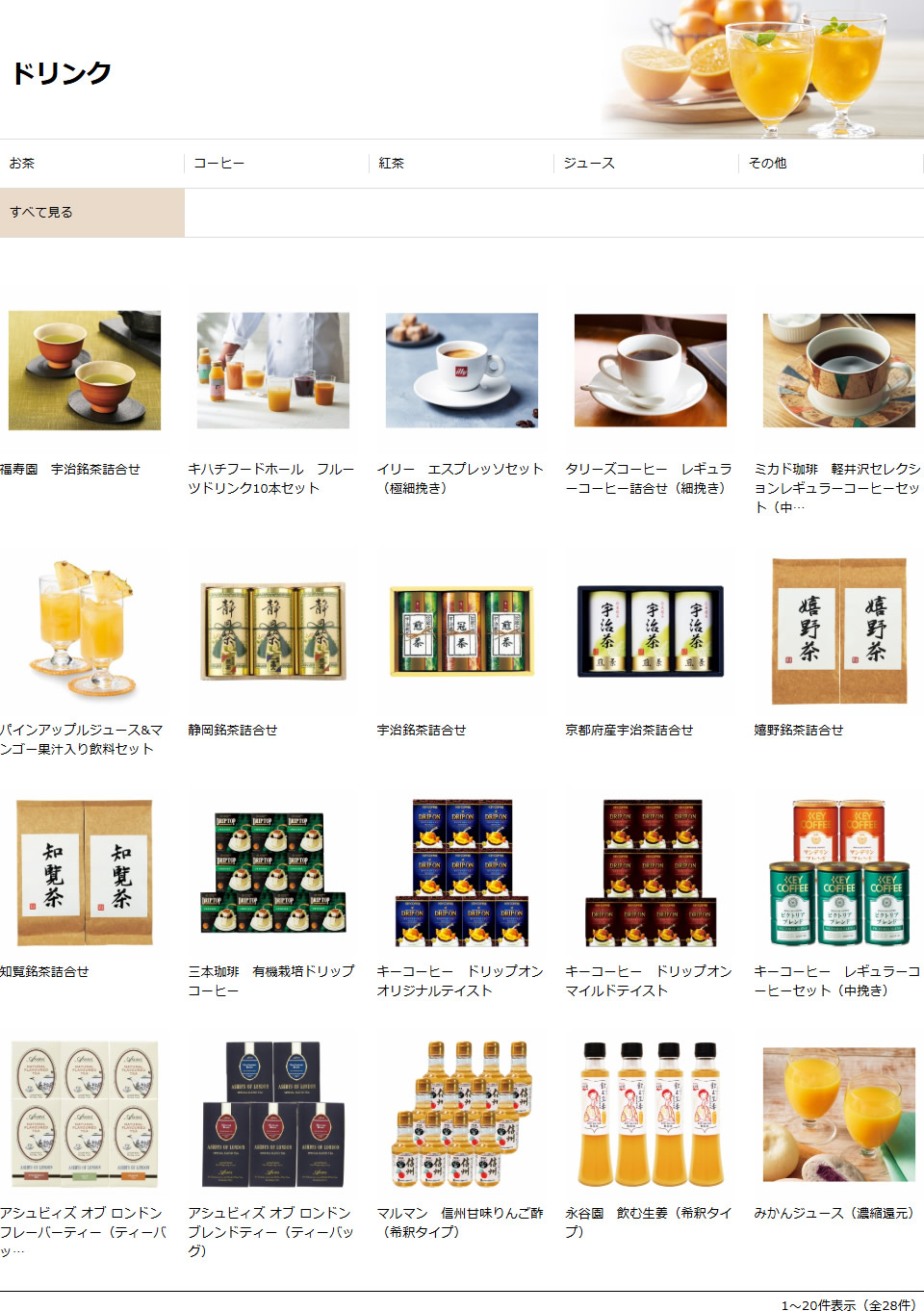Open 静岡銘茶詰合せ product card
The image size is (924, 1311).
(x=273, y=631)
